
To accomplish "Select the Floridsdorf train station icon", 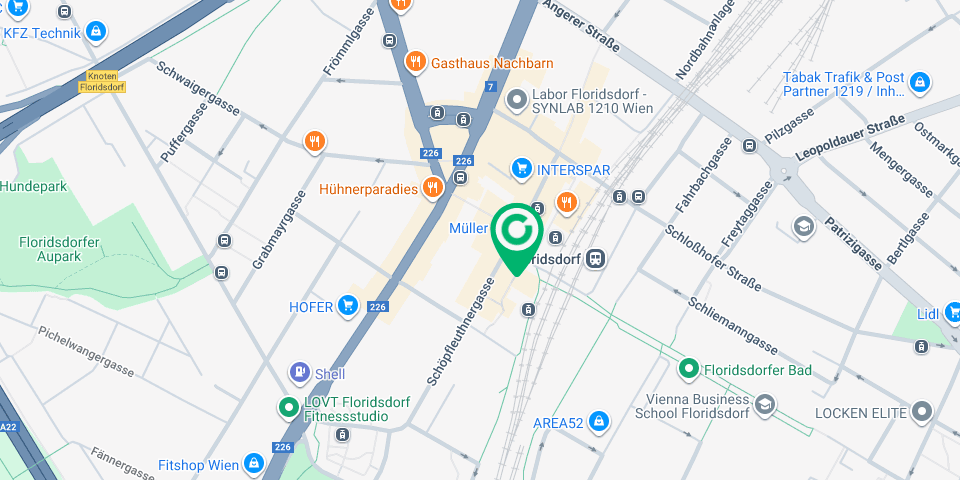I will tap(597, 258).
